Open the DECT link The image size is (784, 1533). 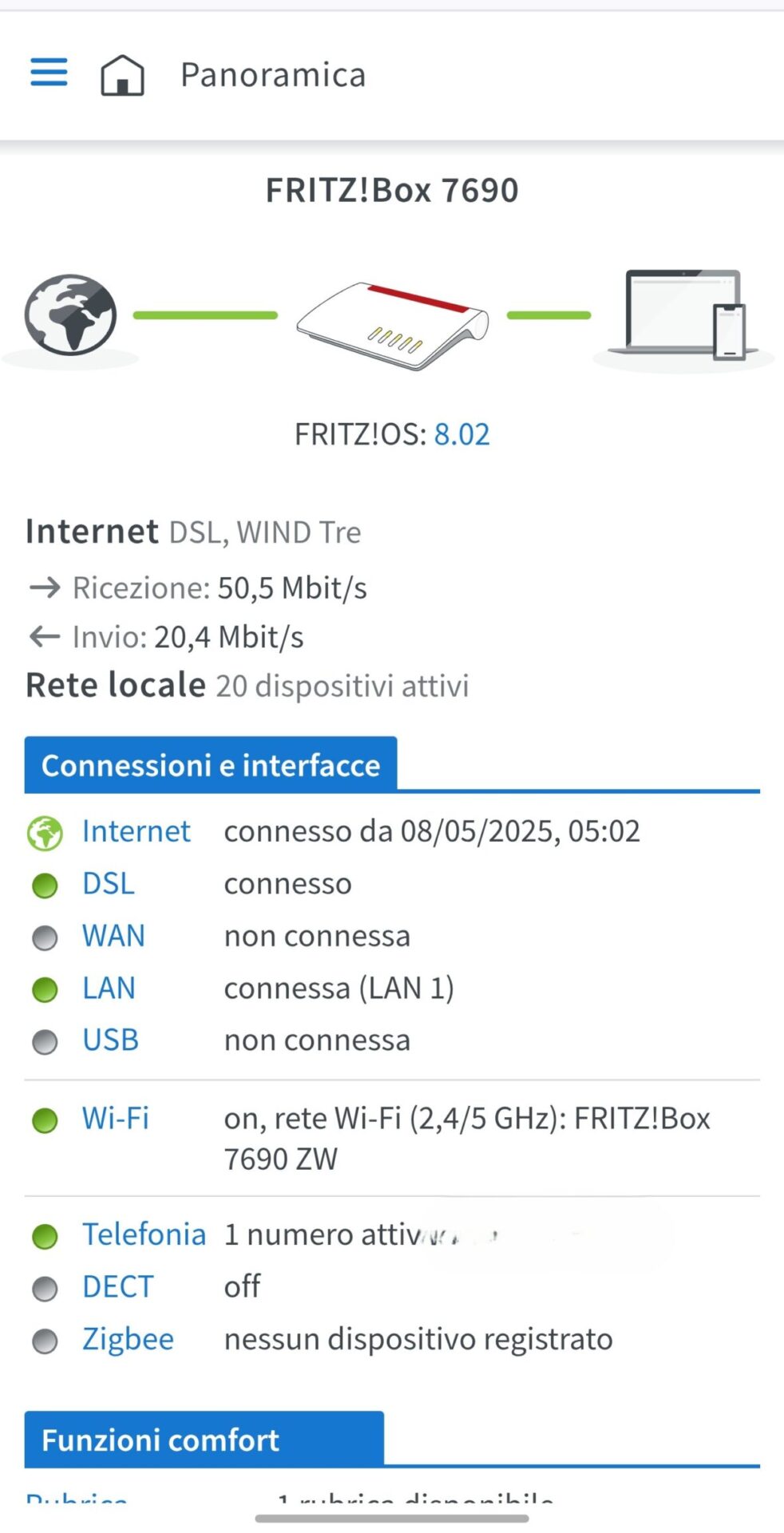[118, 1287]
